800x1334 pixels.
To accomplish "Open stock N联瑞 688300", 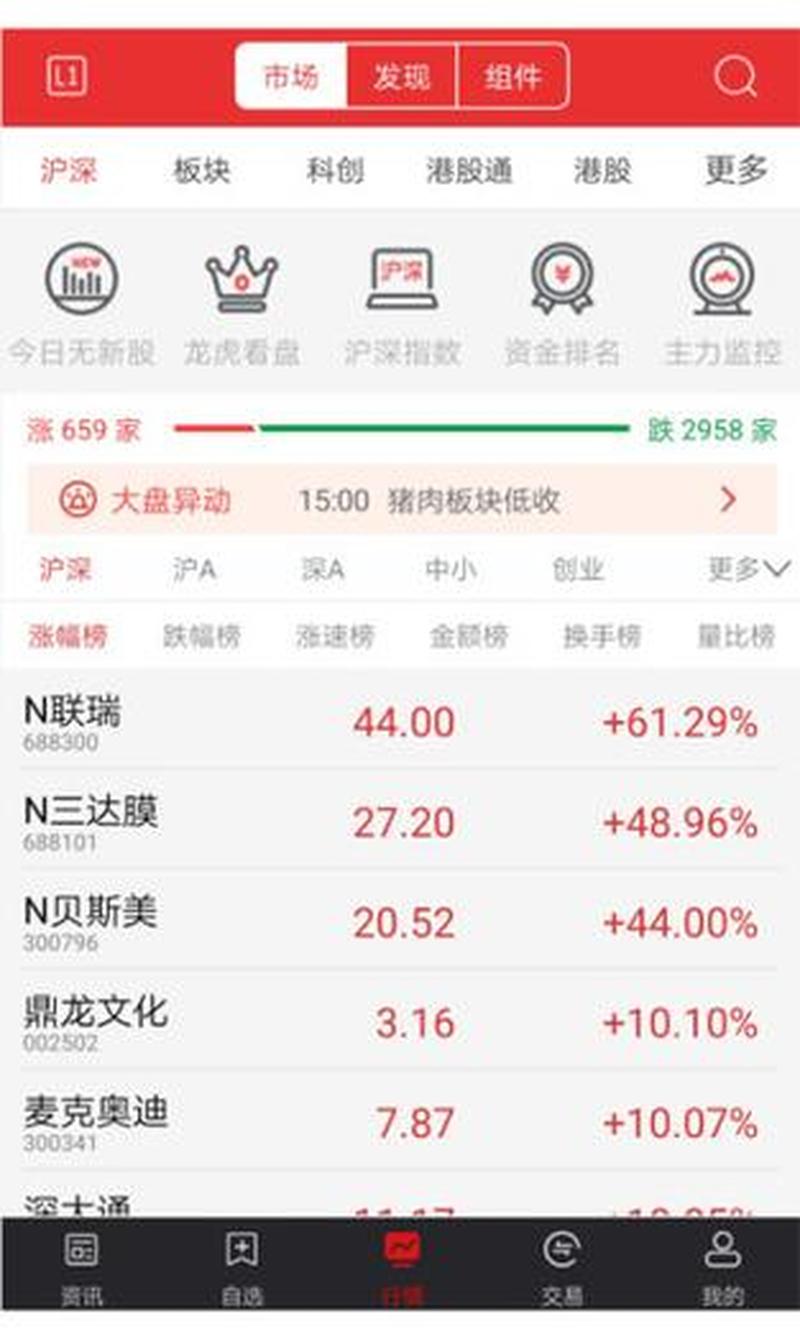I will (400, 721).
